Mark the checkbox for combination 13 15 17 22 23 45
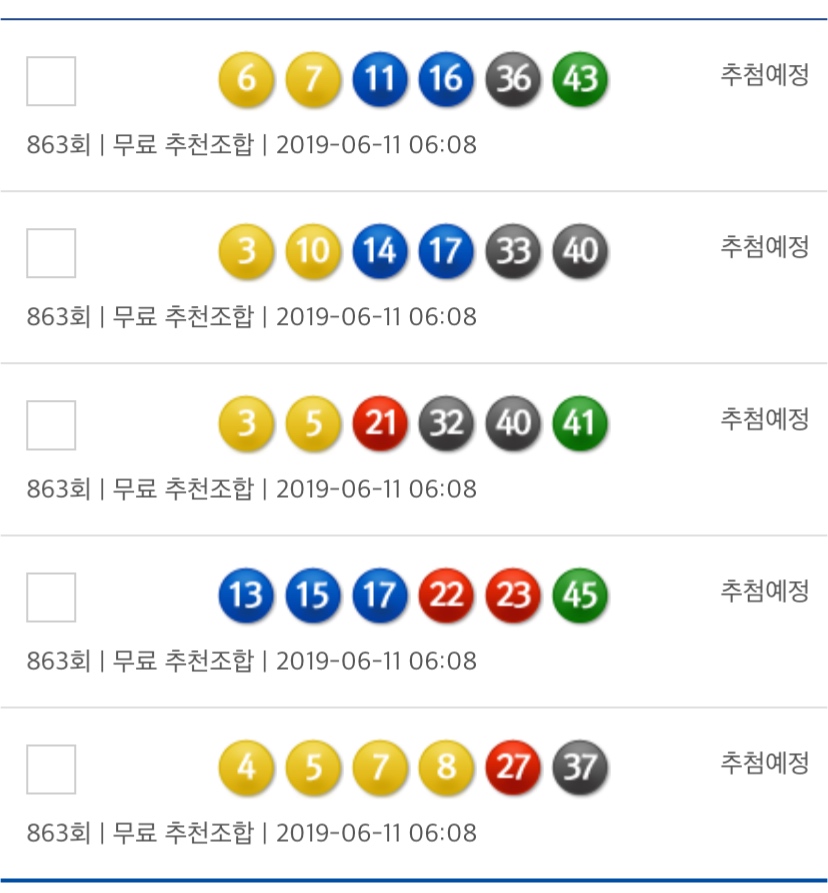828x893 pixels. tap(51, 597)
